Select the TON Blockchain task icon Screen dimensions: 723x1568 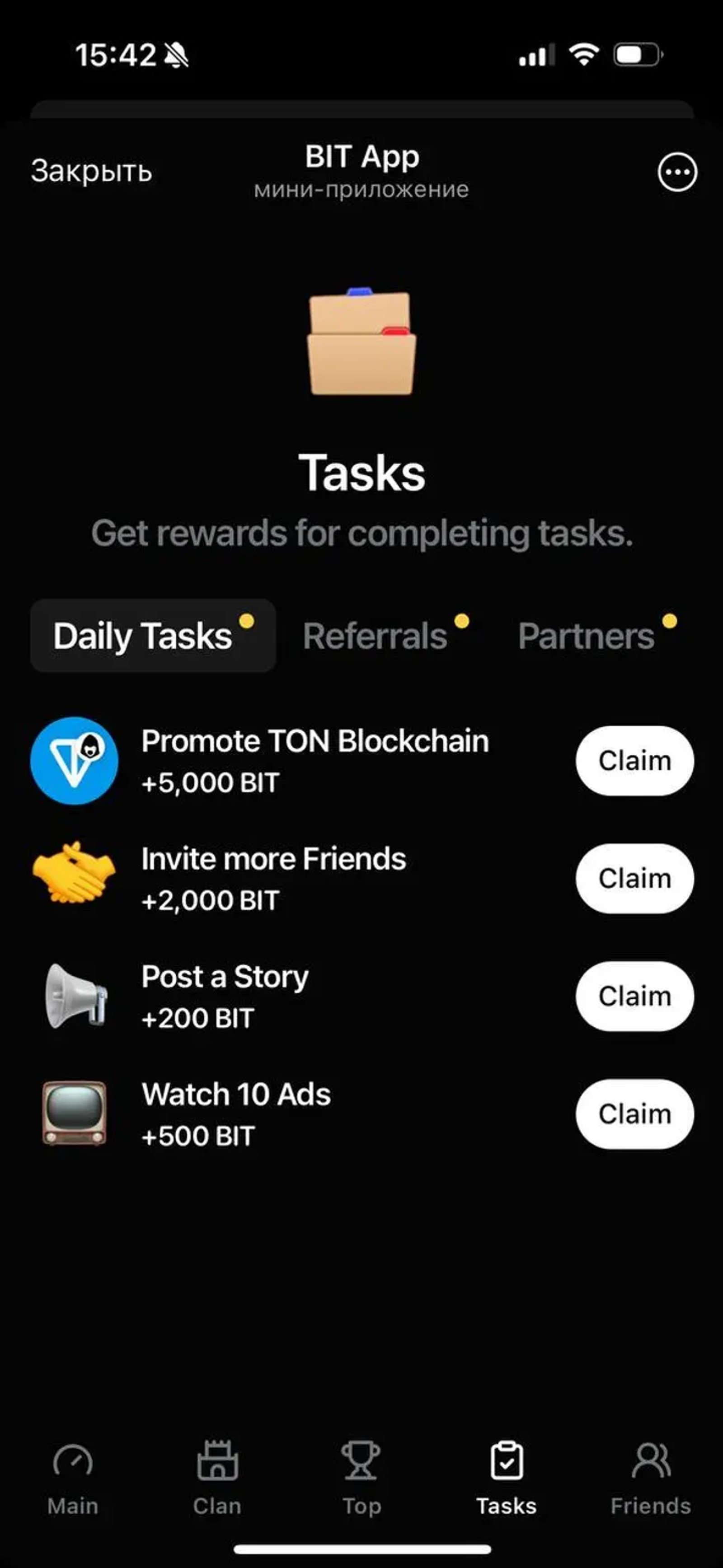pyautogui.click(x=74, y=761)
